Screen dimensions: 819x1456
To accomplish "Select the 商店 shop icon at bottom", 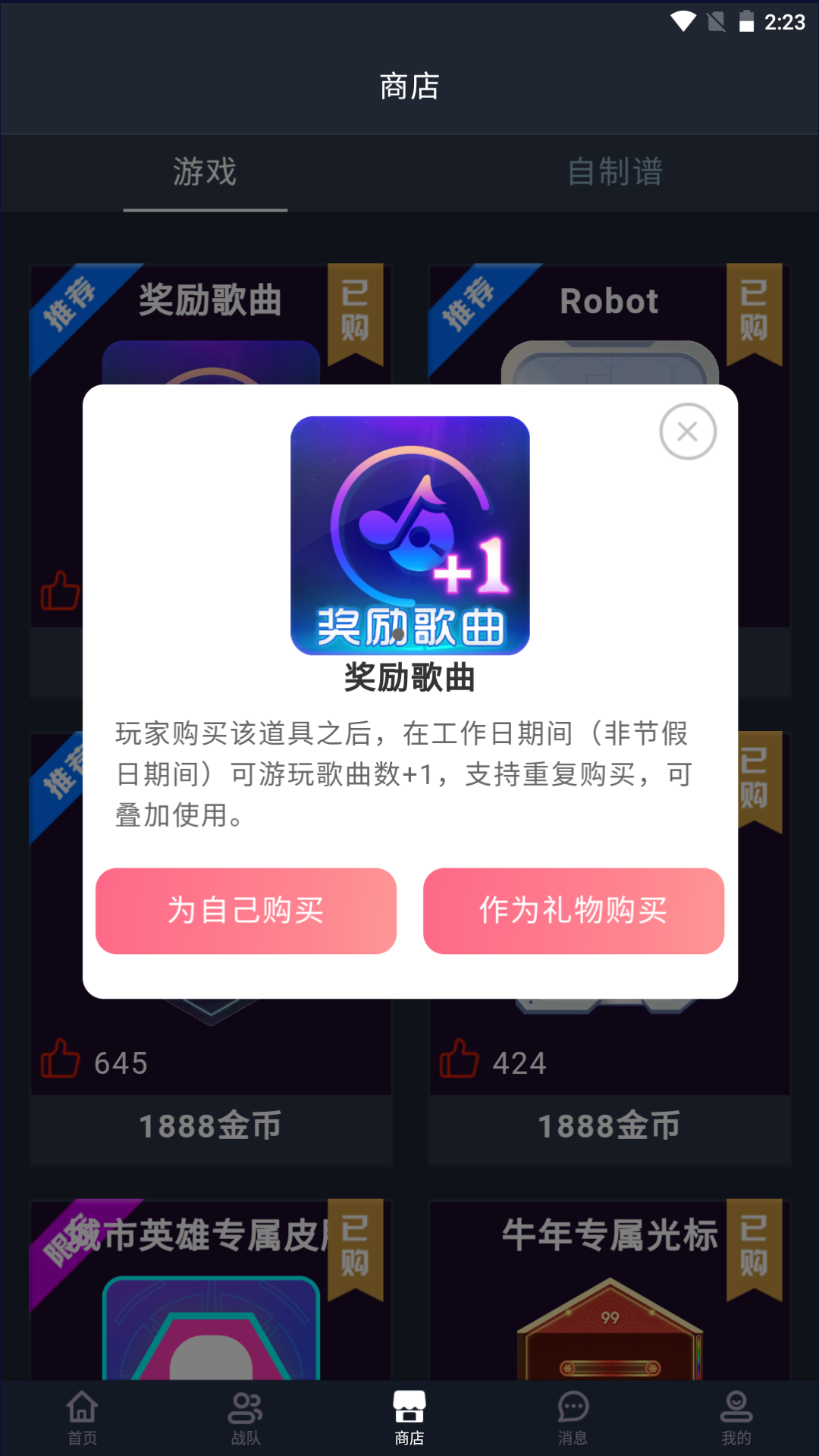I will pos(409,1408).
